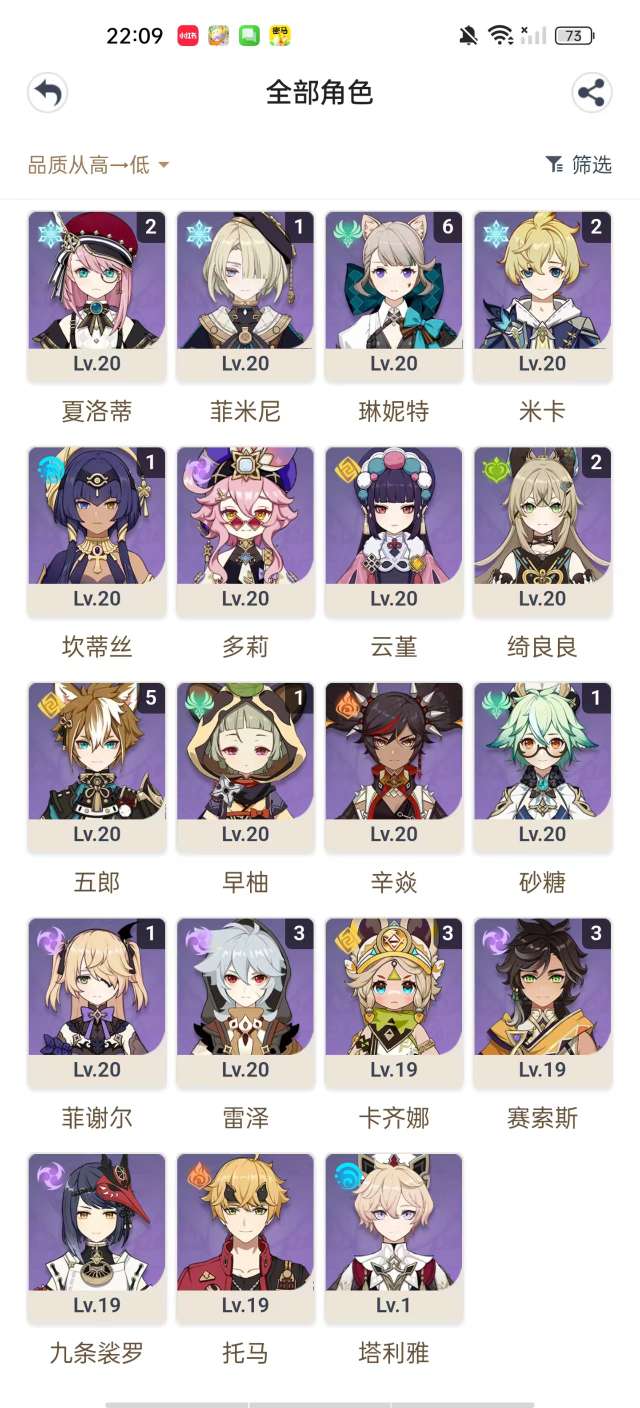
Task: Open character card 五郎
Action: (97, 767)
